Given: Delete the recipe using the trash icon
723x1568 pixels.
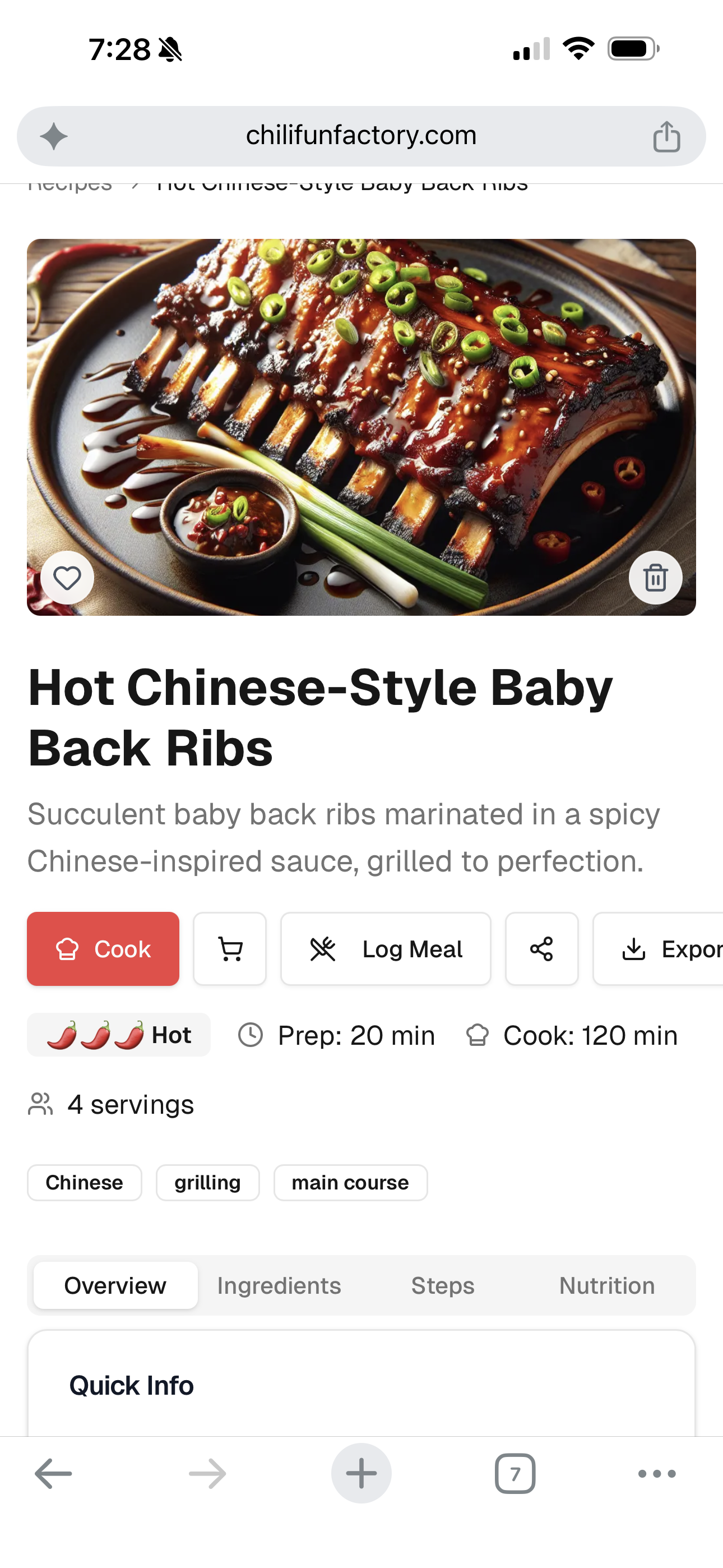Looking at the screenshot, I should pyautogui.click(x=655, y=578).
